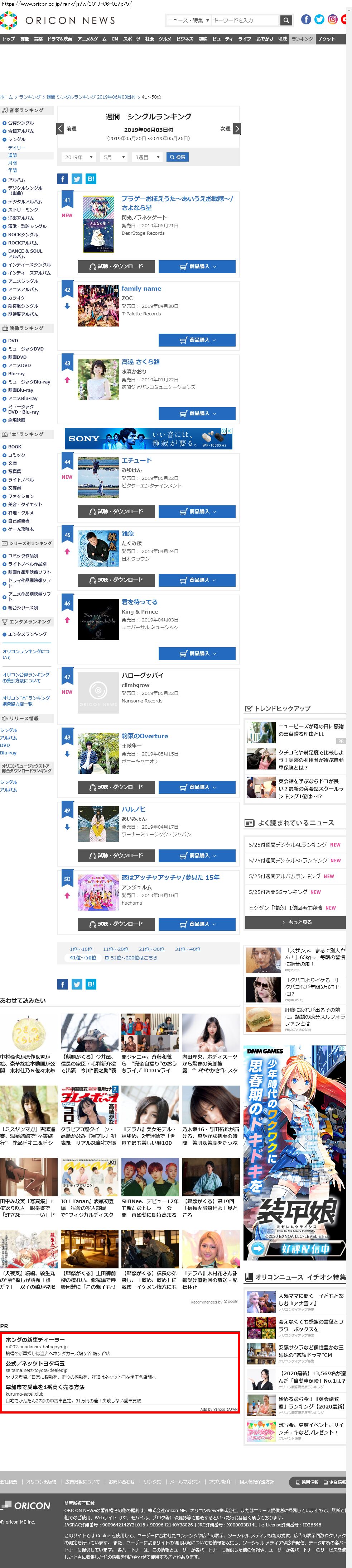Tap the blue 検索 button
Viewport: 352px width, 1568px height.
click(x=178, y=158)
